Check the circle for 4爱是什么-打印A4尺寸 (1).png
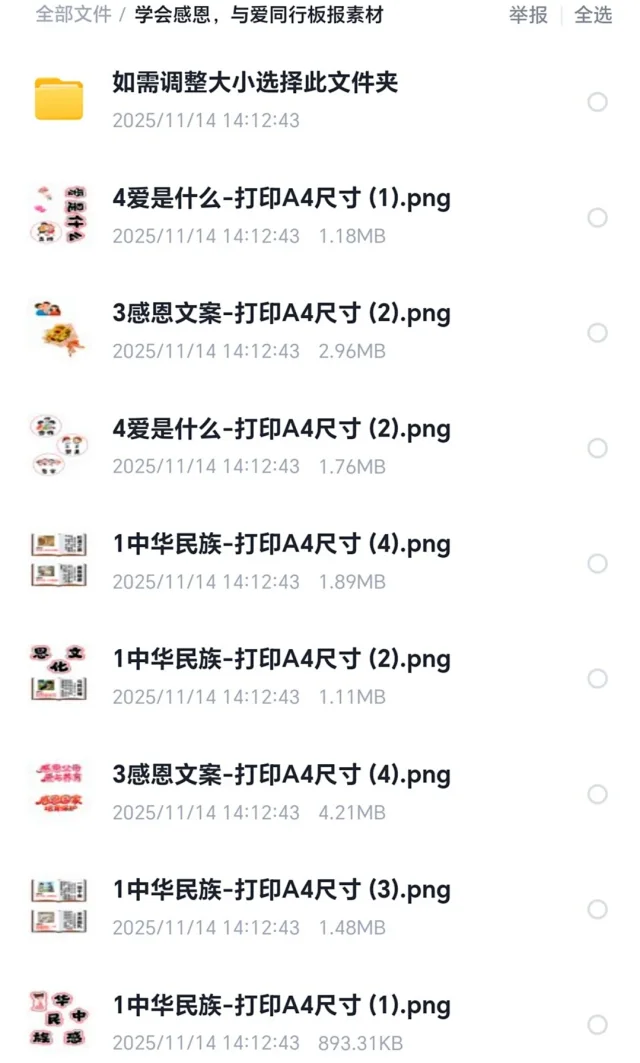This screenshot has height=1063, width=640. click(598, 218)
